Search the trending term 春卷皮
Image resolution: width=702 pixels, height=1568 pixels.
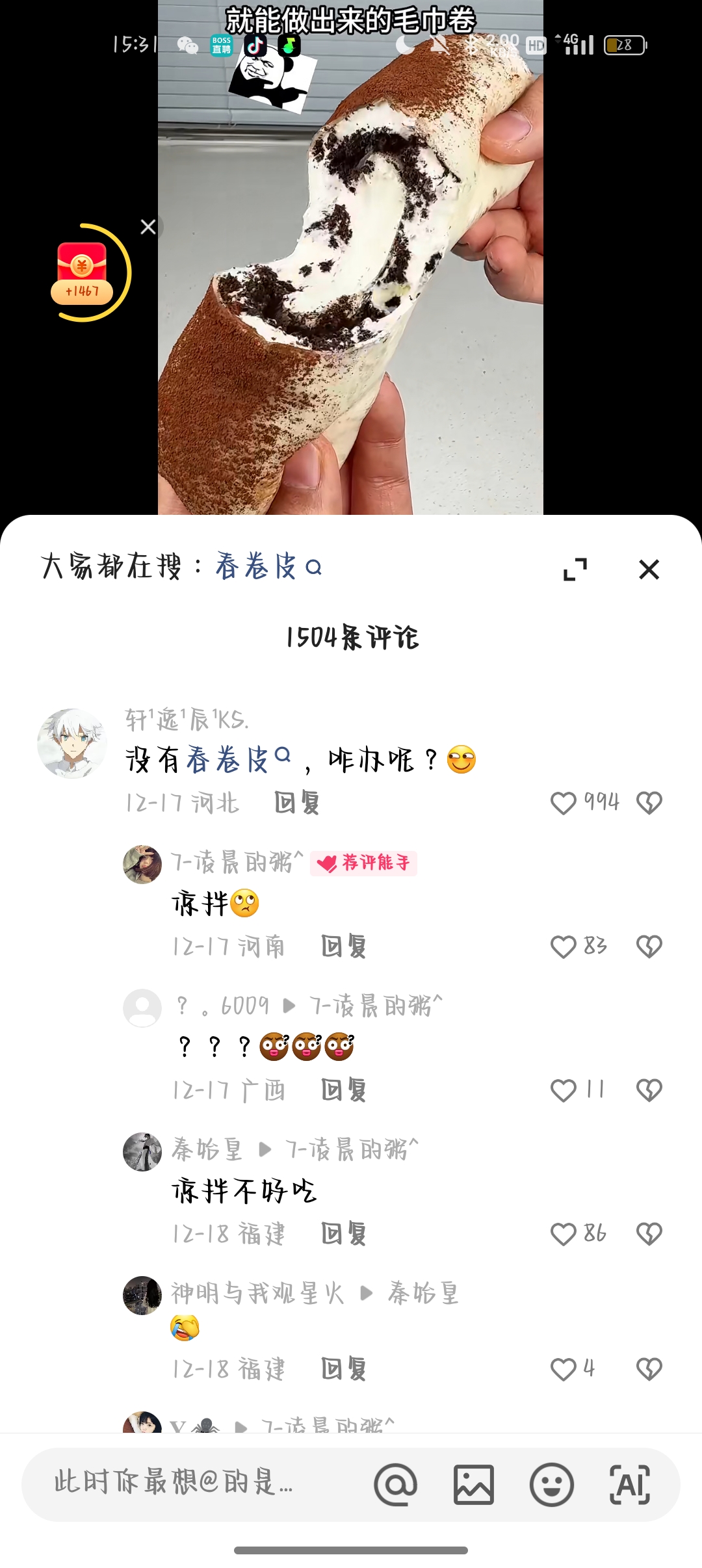pos(268,566)
